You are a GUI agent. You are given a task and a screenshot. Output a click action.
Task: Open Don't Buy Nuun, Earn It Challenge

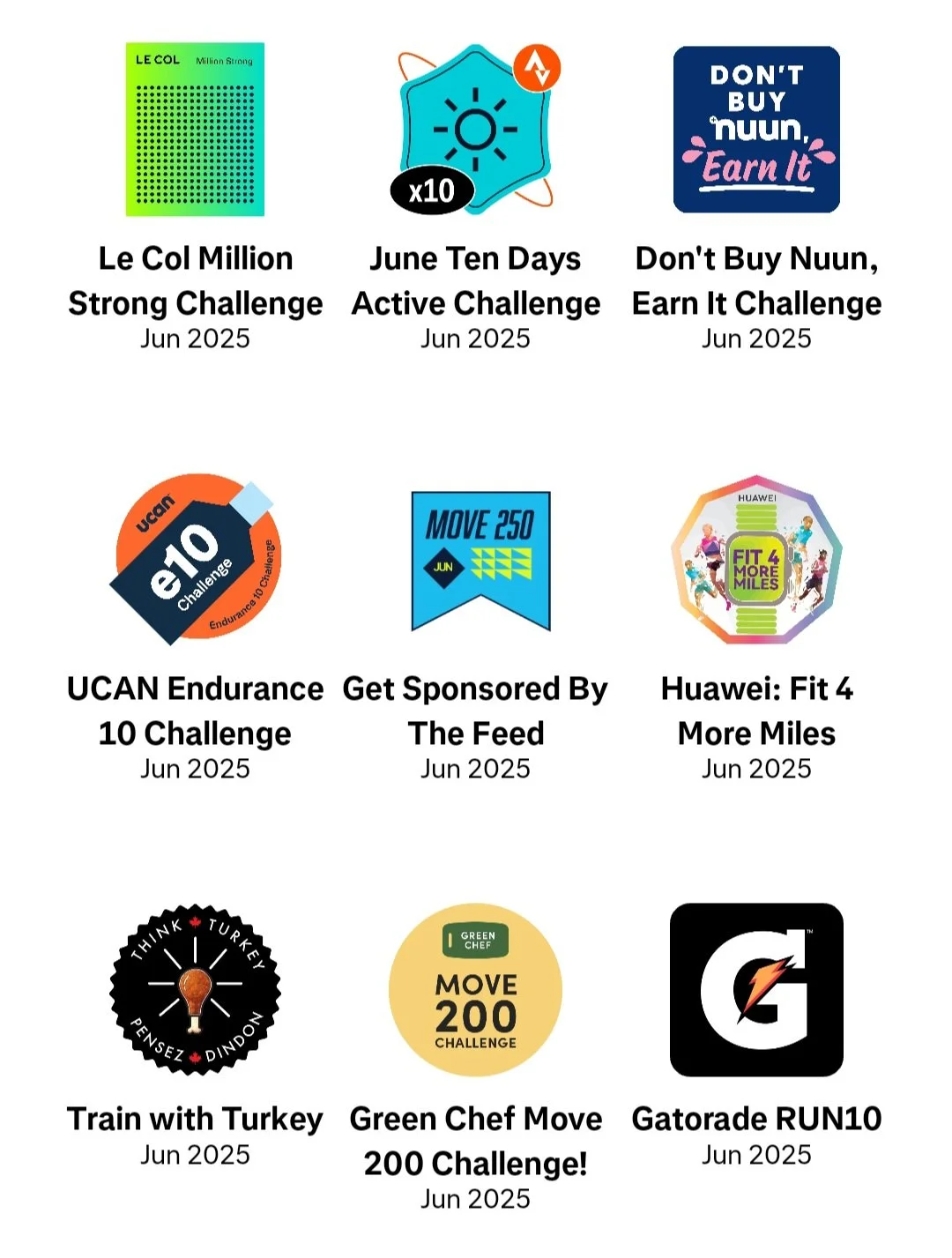756,130
